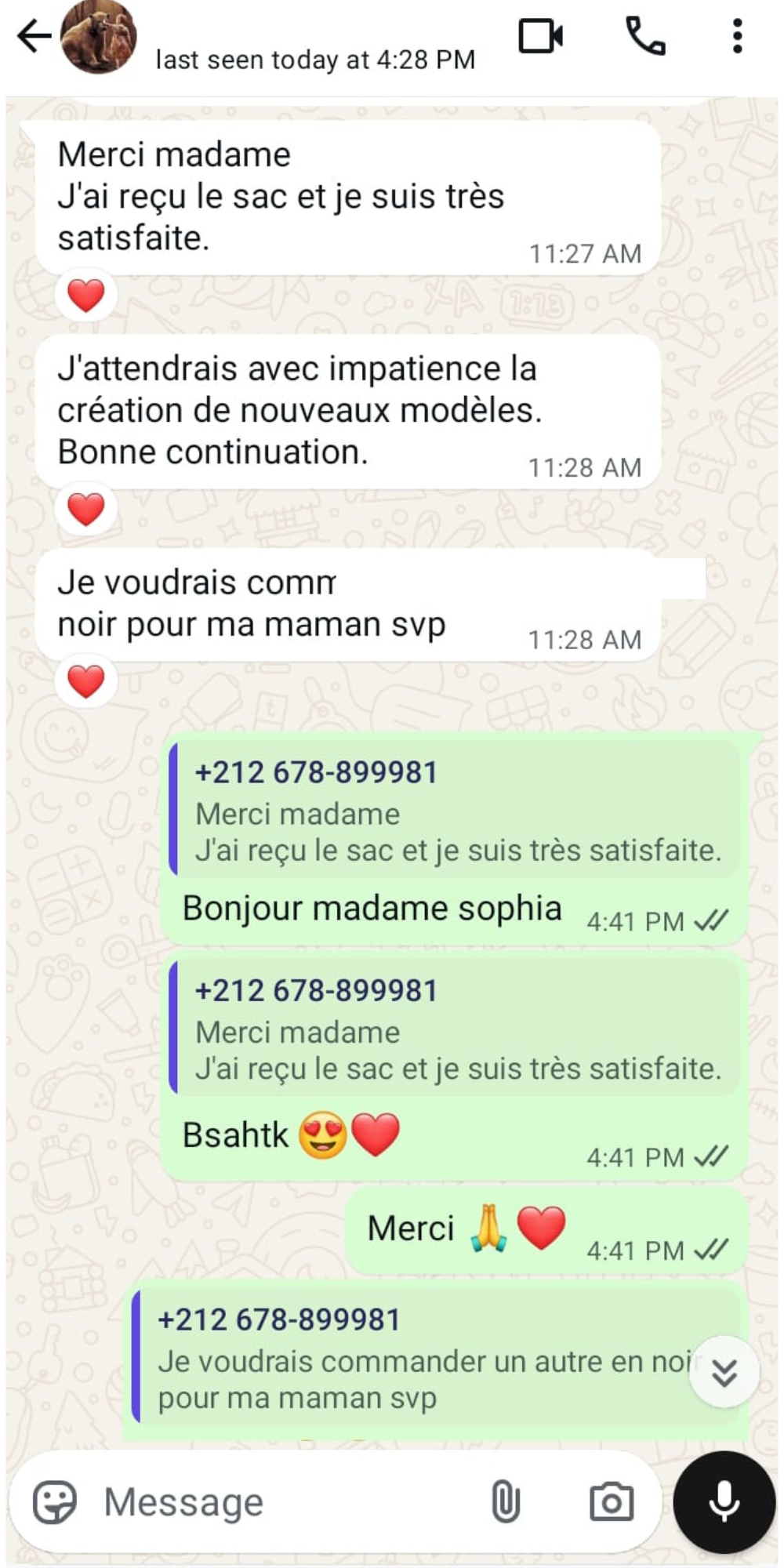Attach a file with the paperclip
The width and height of the screenshot is (784, 1568).
tap(506, 1501)
